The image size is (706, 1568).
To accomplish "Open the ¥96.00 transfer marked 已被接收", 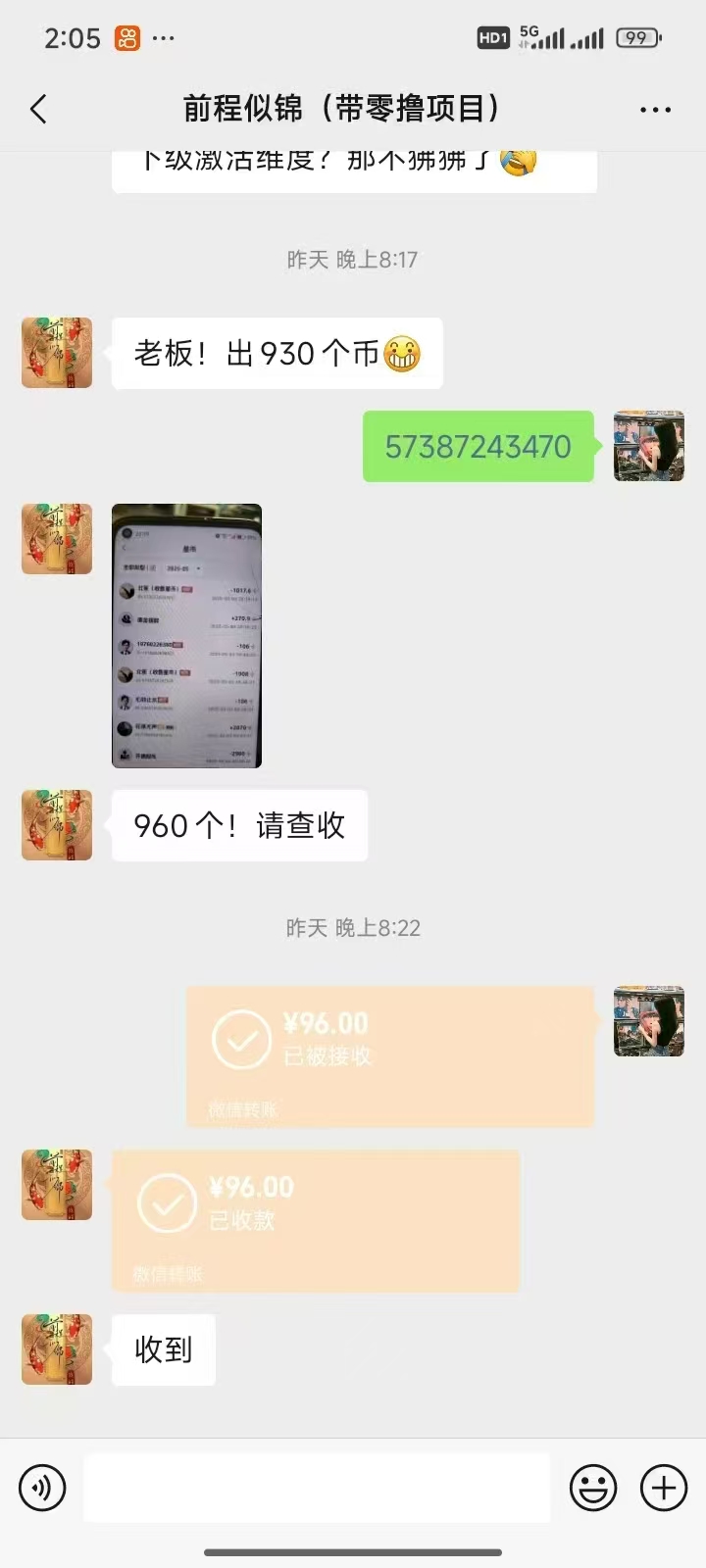I will (x=390, y=1056).
